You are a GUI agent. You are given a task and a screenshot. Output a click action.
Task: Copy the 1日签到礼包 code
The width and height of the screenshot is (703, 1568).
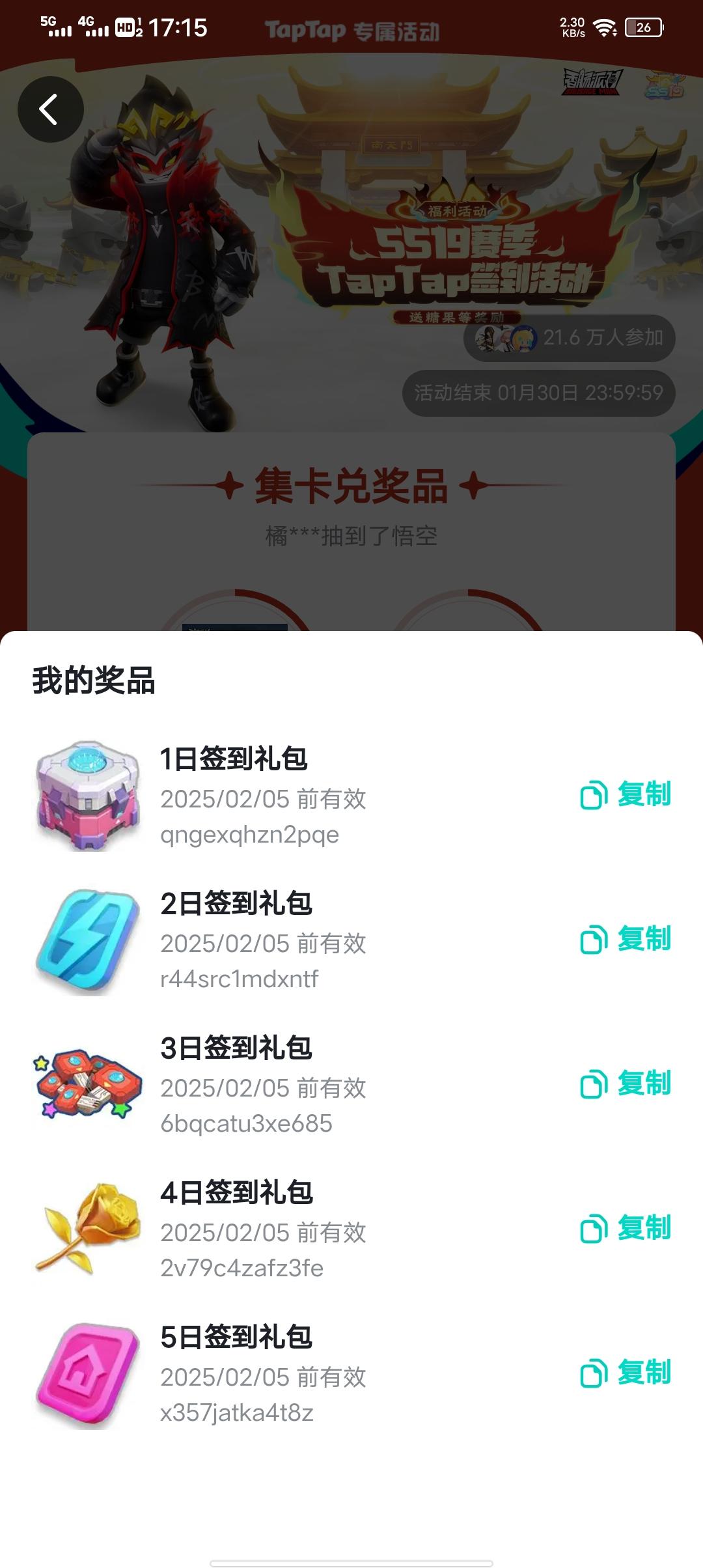pos(626,794)
